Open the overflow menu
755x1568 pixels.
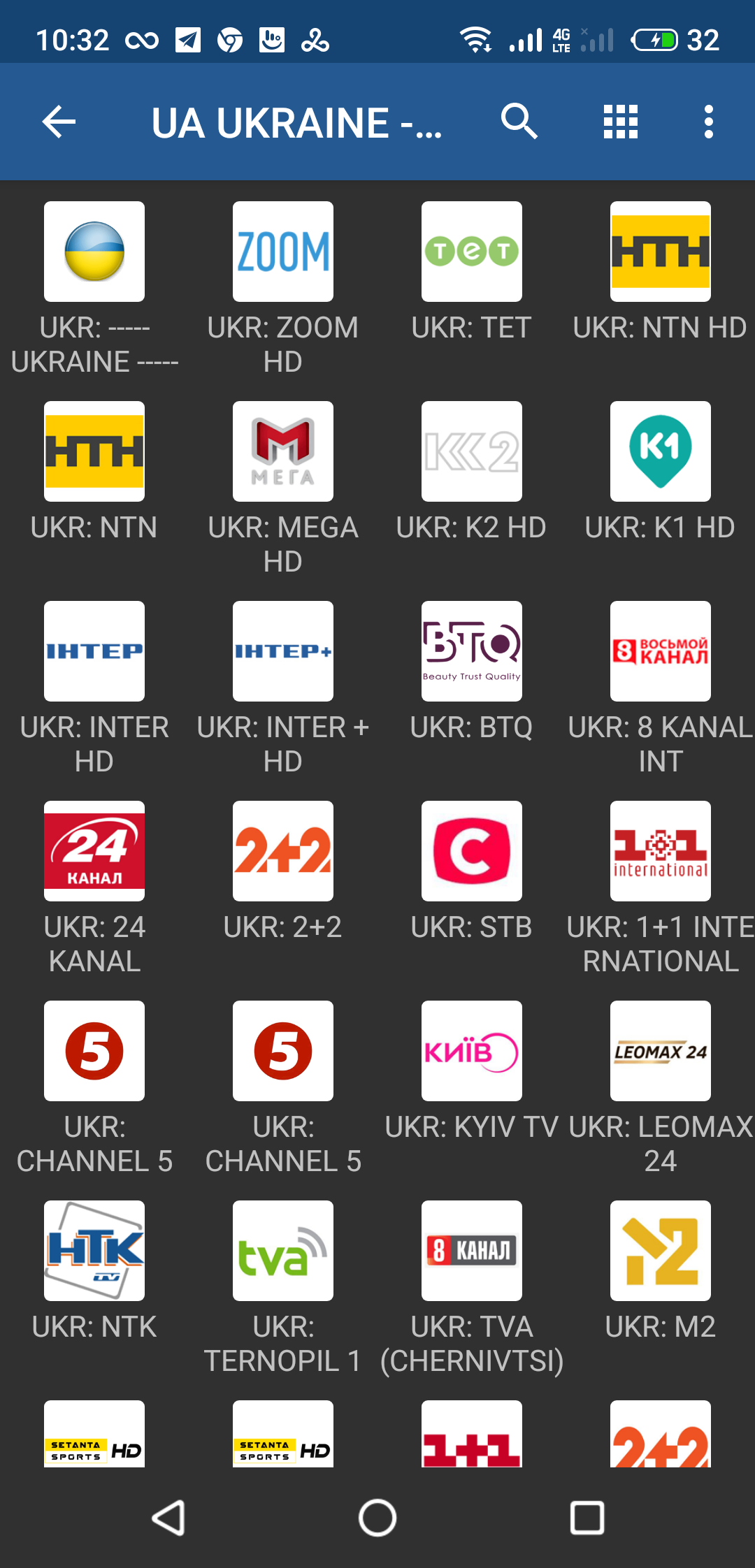(709, 122)
